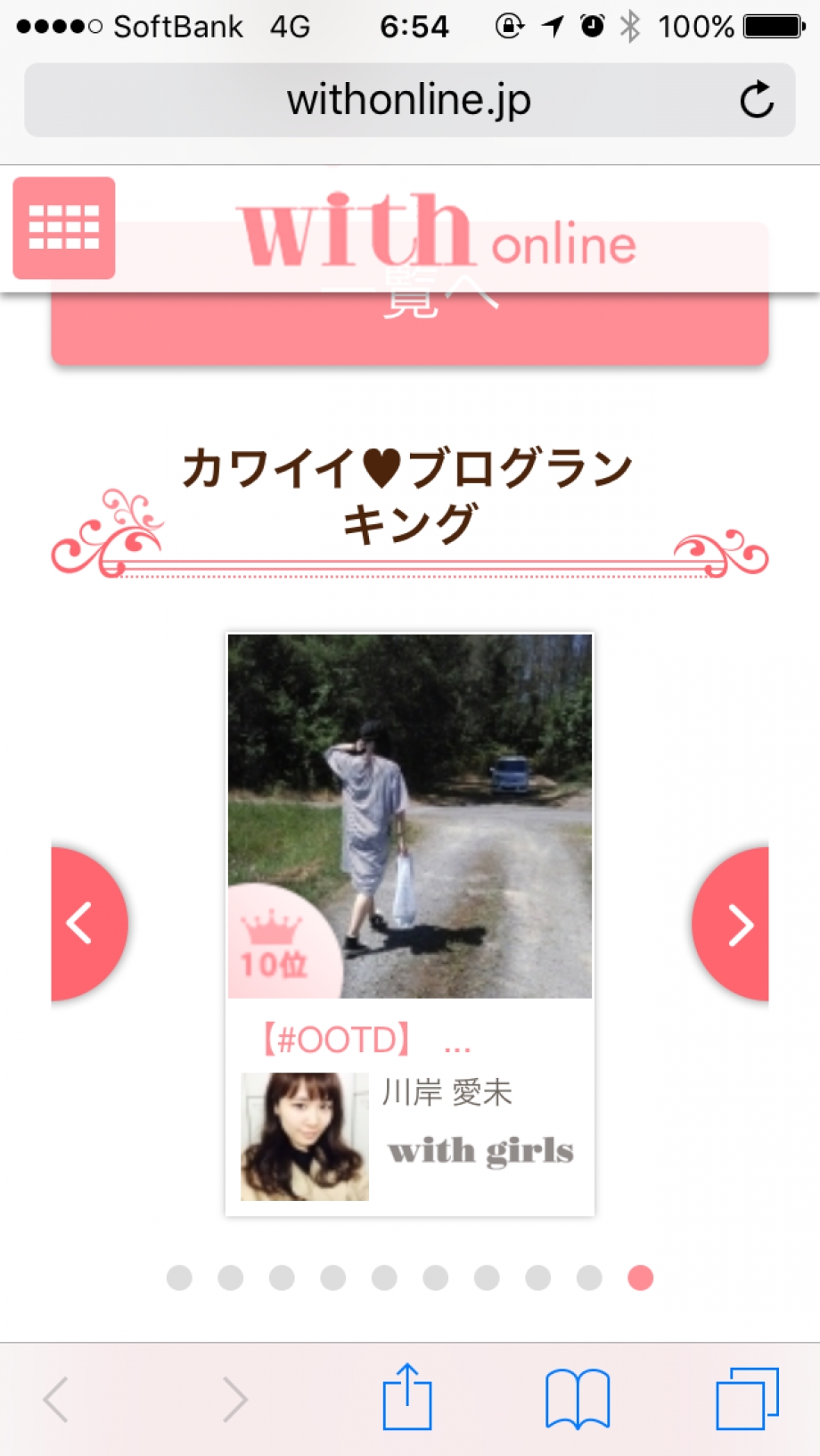Open the 10位 #OOTD blog post

pyautogui.click(x=409, y=815)
